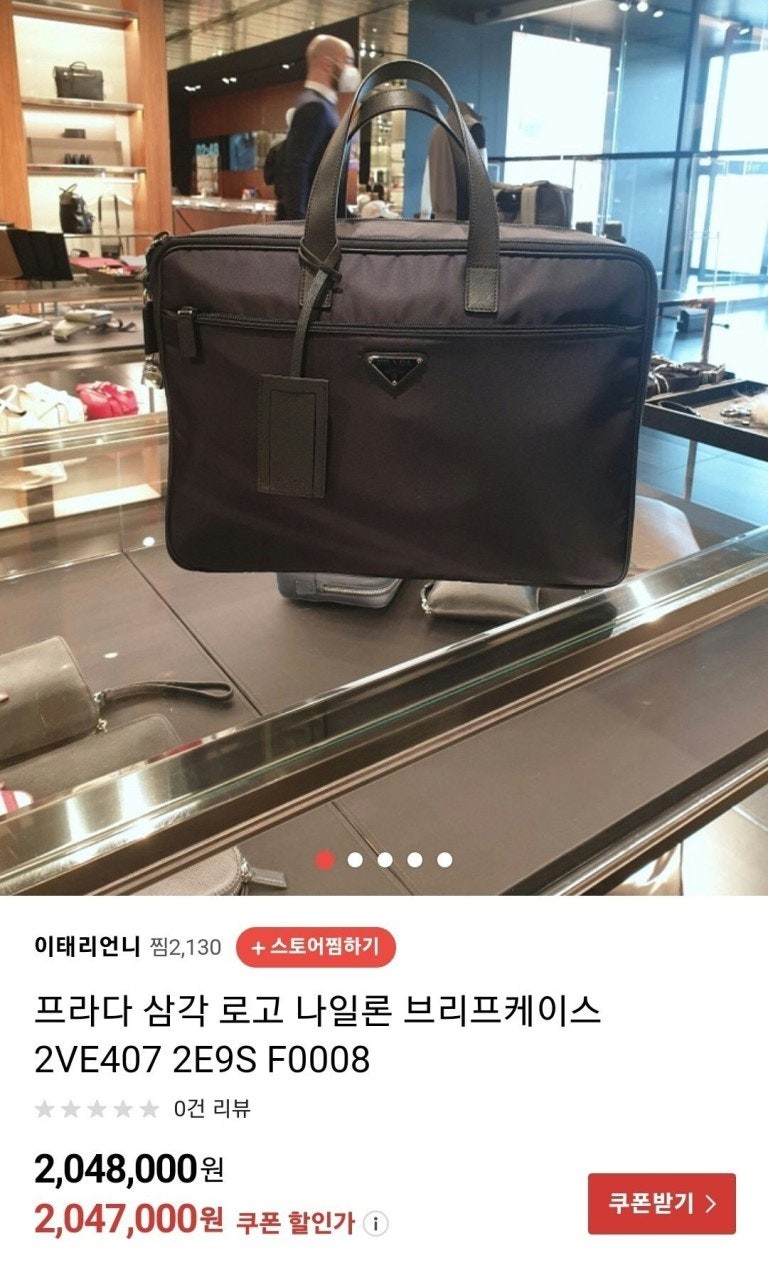Image resolution: width=768 pixels, height=1280 pixels.
Task: View the 0건 리뷰 reviews
Action: coord(212,1108)
